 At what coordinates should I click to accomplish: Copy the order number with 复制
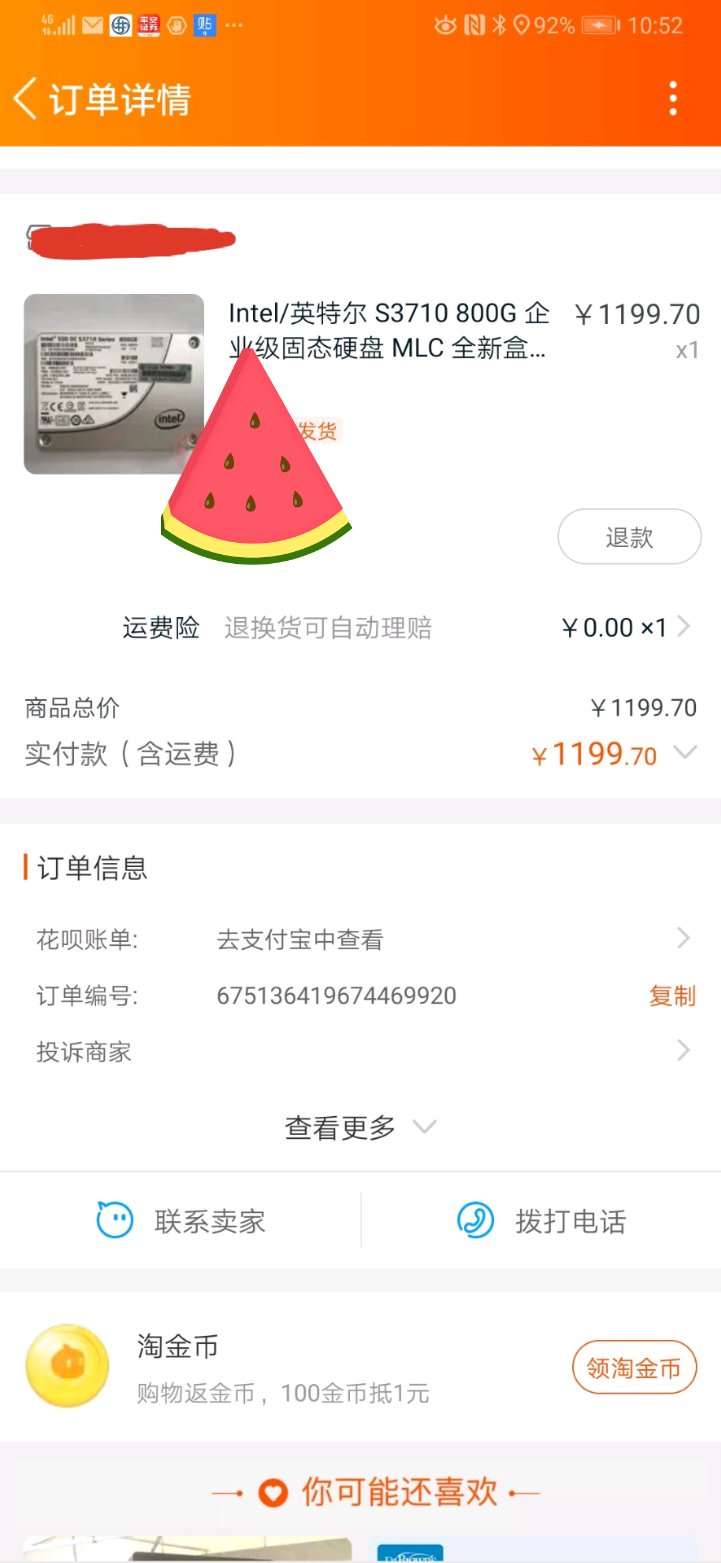(x=672, y=996)
